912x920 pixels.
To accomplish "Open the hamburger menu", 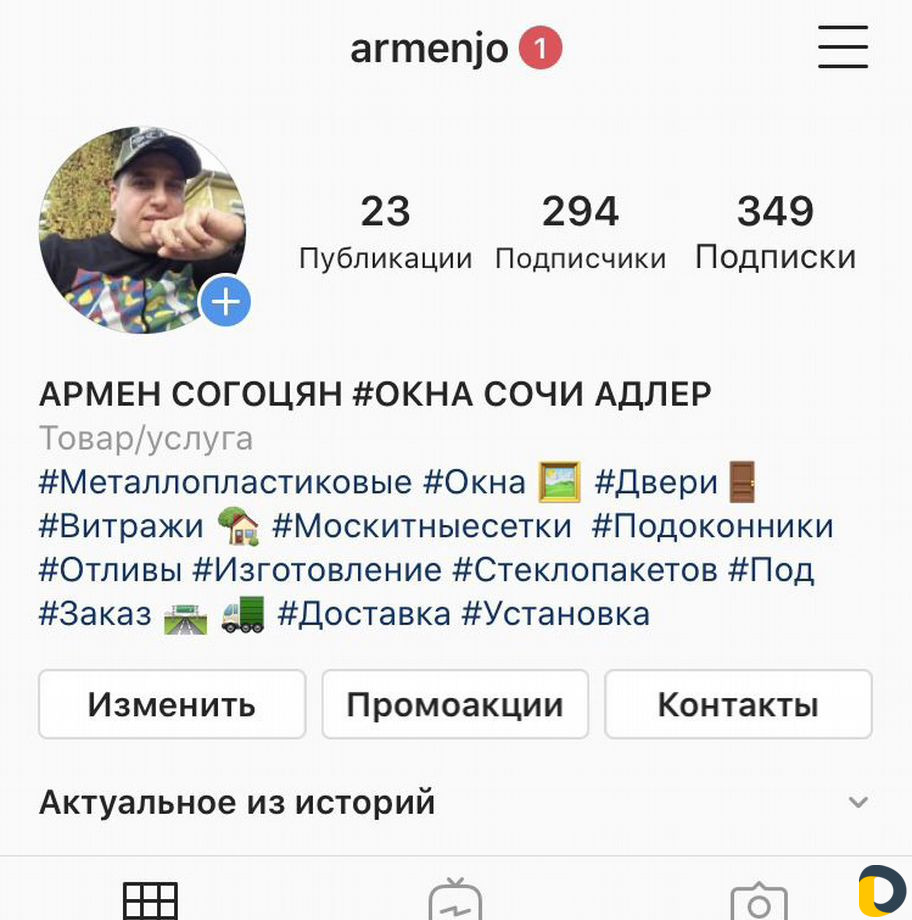I will coord(843,47).
